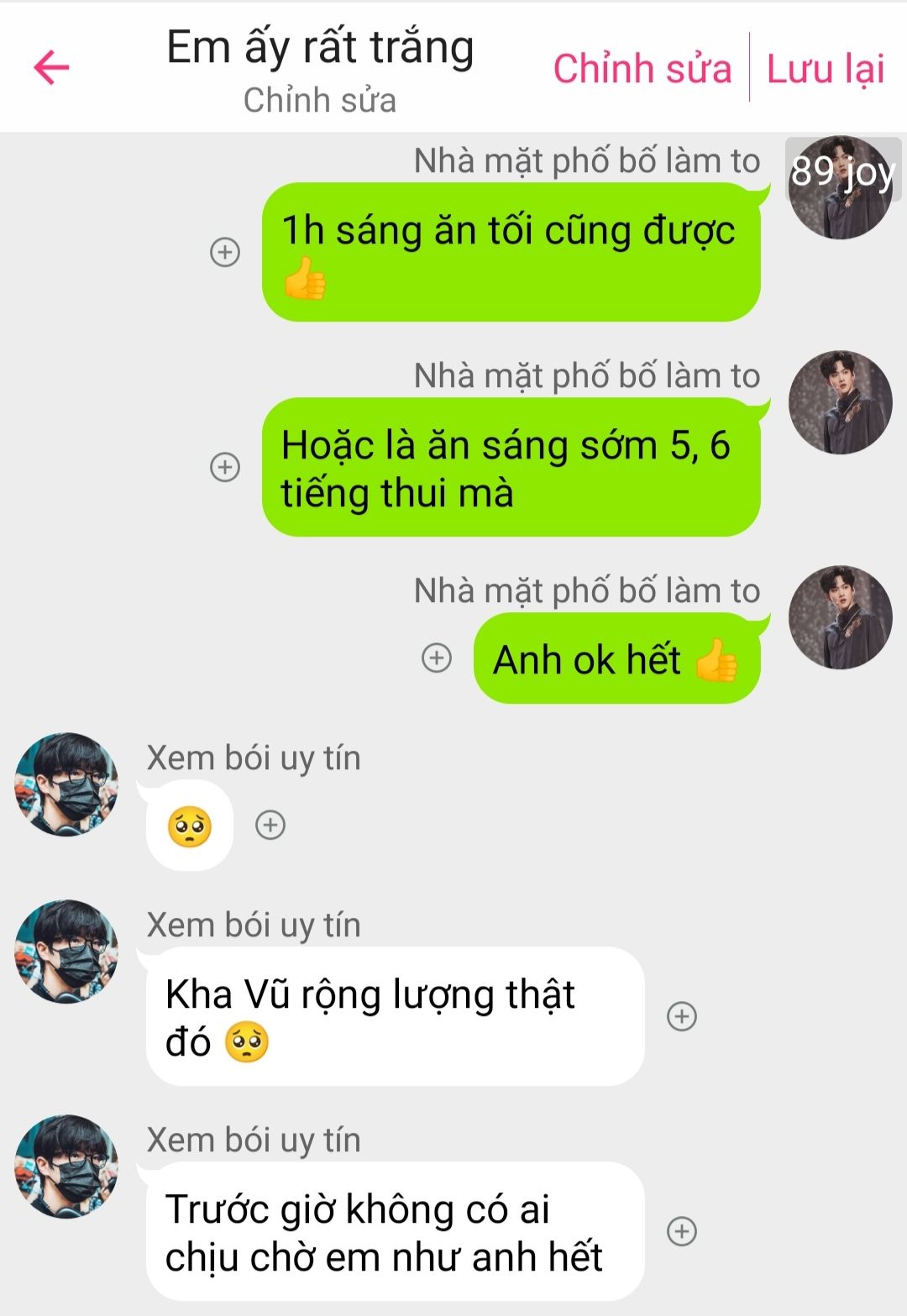907x1316 pixels.
Task: Select the "Kha Vũ rộng lượng thật đó" bubble
Action: tap(395, 1016)
